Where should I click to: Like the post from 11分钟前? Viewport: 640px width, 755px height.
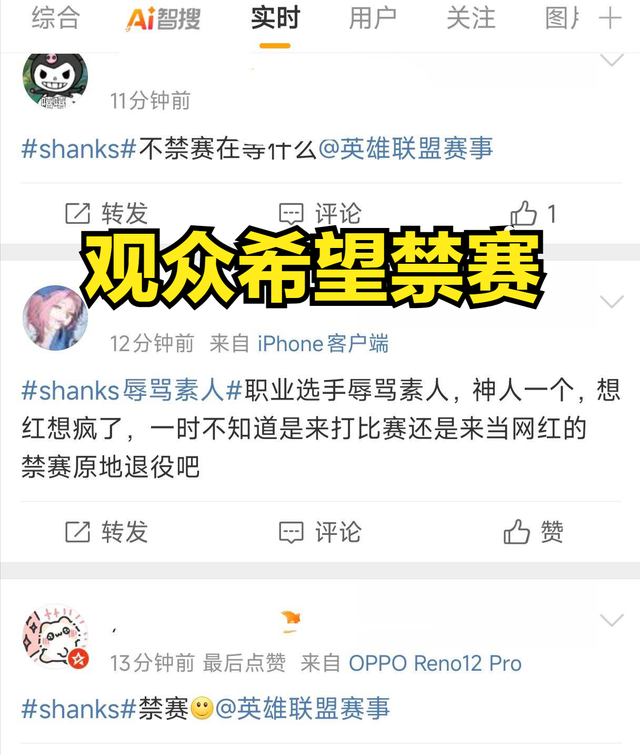534,213
